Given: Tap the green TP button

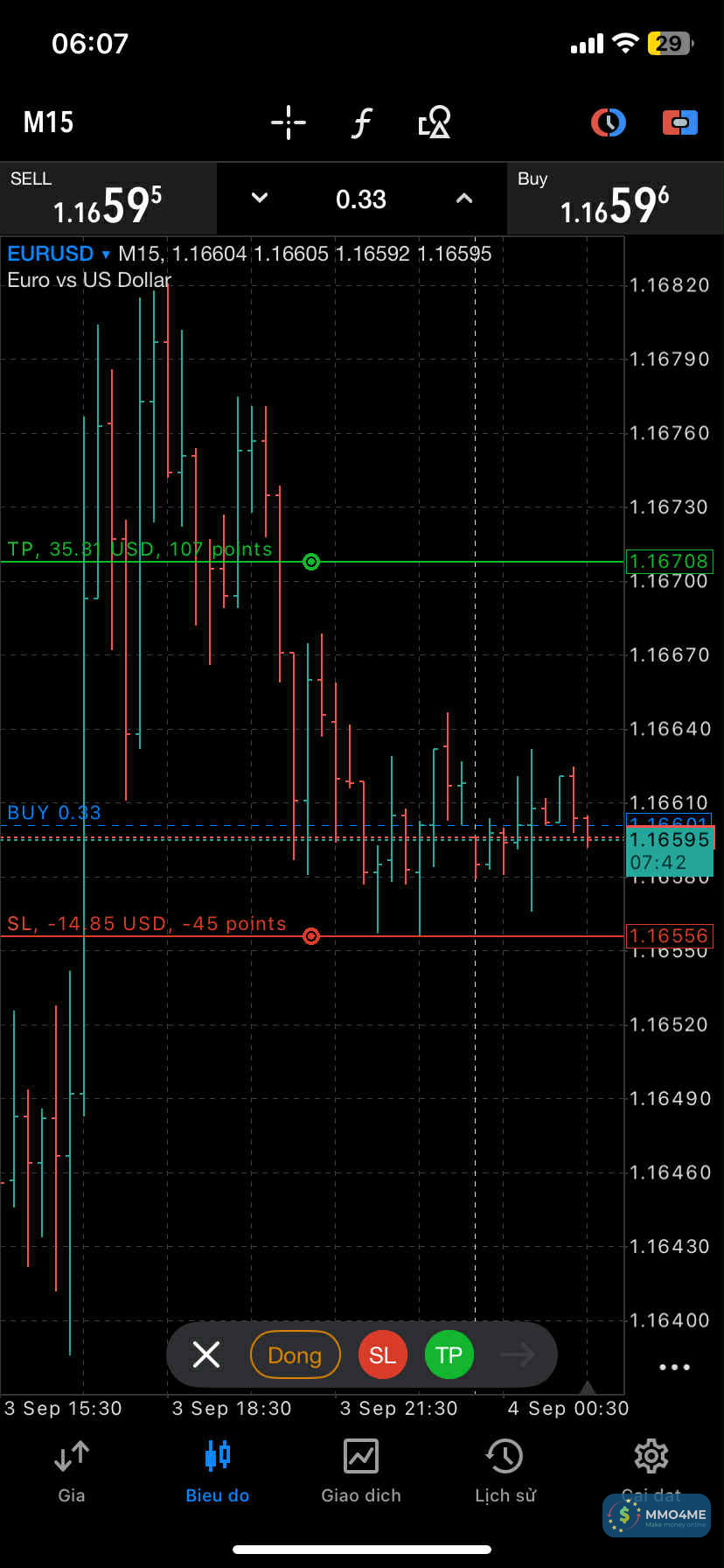Looking at the screenshot, I should click(x=449, y=1354).
